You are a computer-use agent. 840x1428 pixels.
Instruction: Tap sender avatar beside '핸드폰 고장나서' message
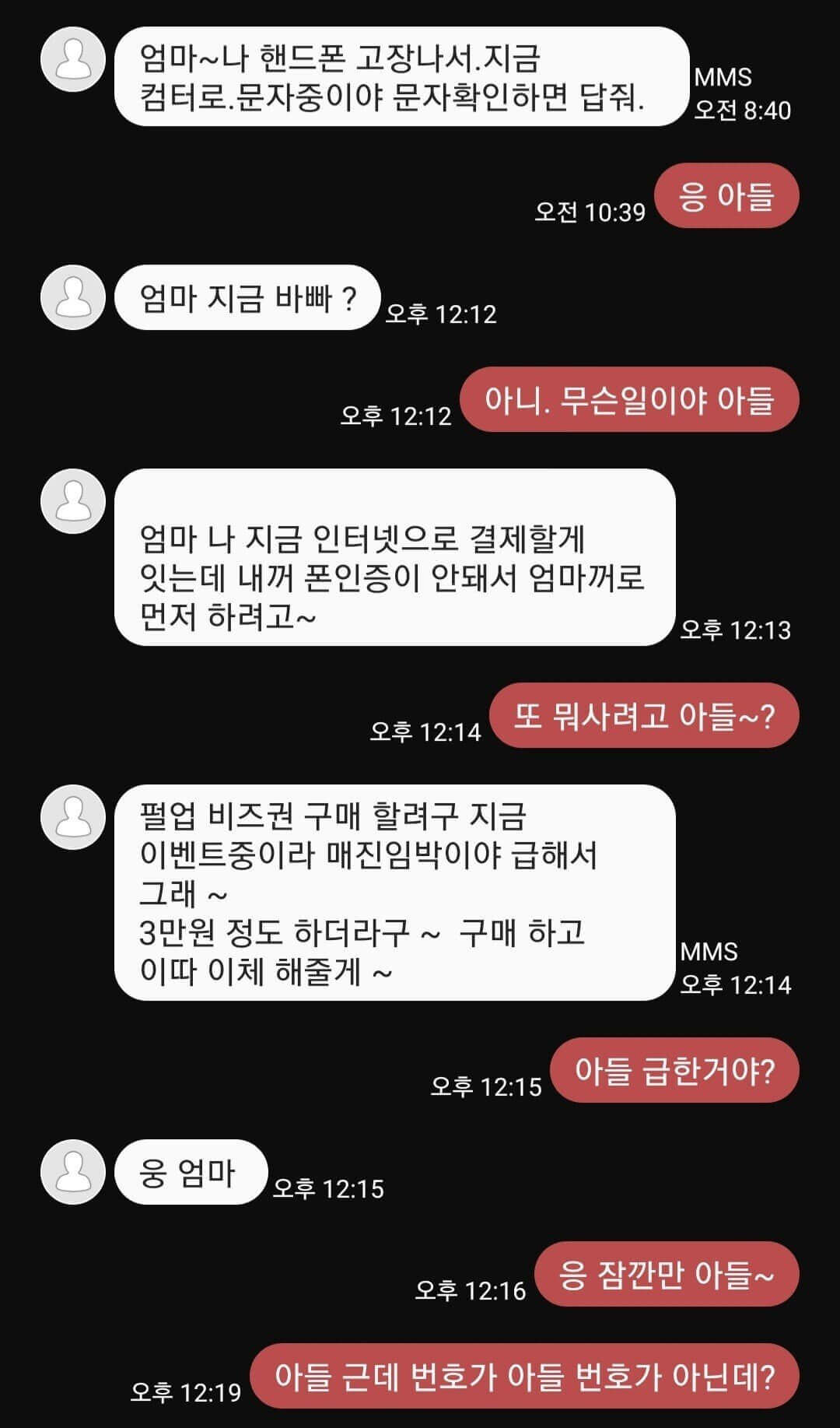[x=72, y=59]
